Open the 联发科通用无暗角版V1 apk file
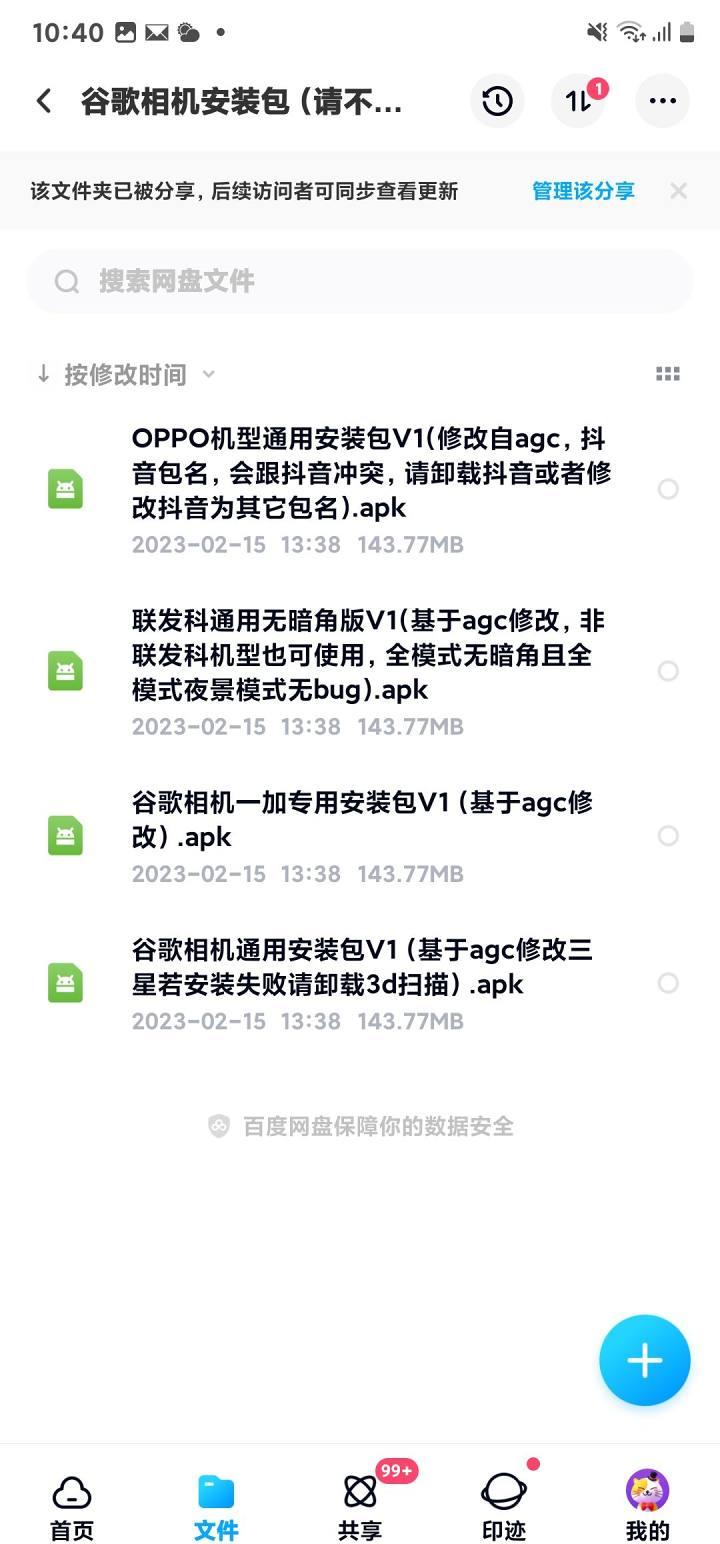Screen dimensions: 720x1544 click(370, 655)
